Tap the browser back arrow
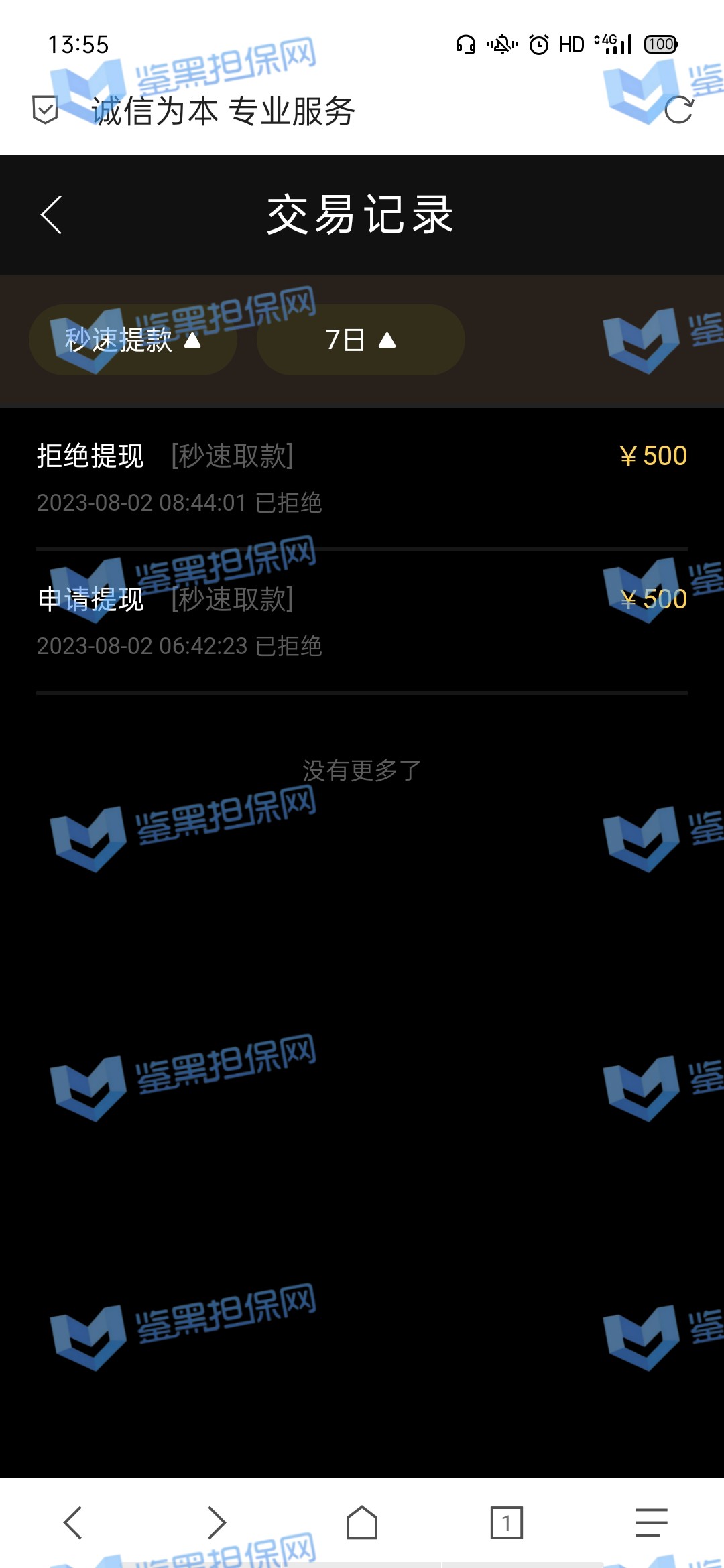Image resolution: width=724 pixels, height=1568 pixels. 72,1523
